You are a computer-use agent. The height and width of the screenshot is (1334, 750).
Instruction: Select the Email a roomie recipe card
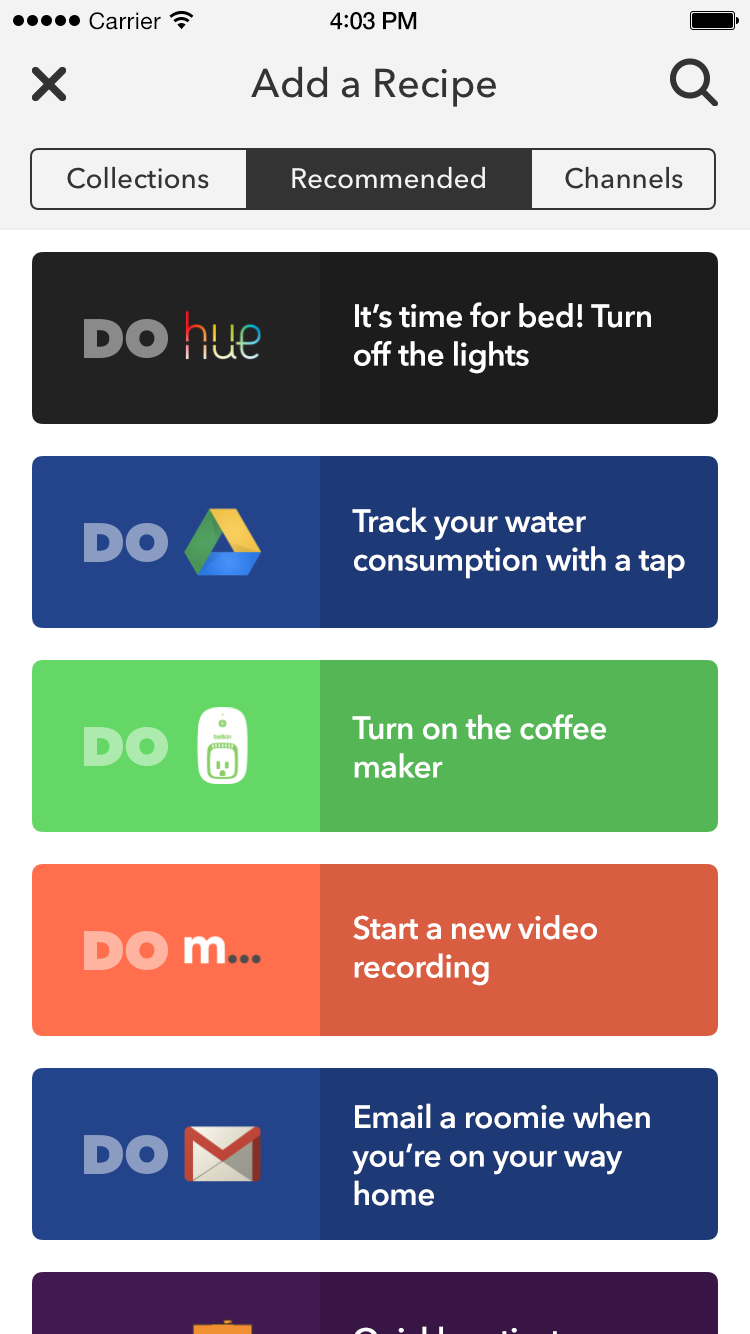(375, 1154)
